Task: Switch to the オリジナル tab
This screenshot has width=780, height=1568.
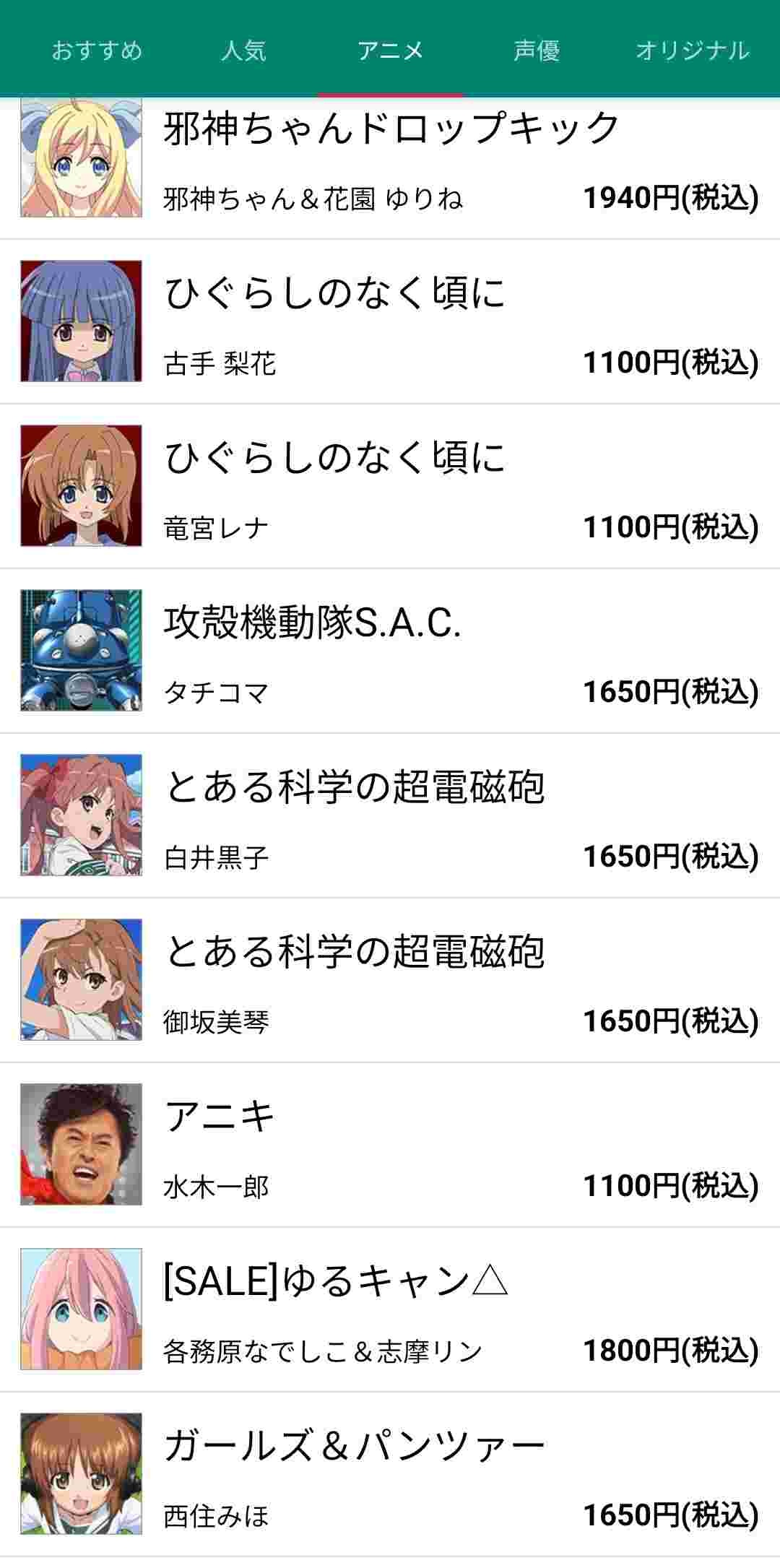Action: (x=692, y=51)
